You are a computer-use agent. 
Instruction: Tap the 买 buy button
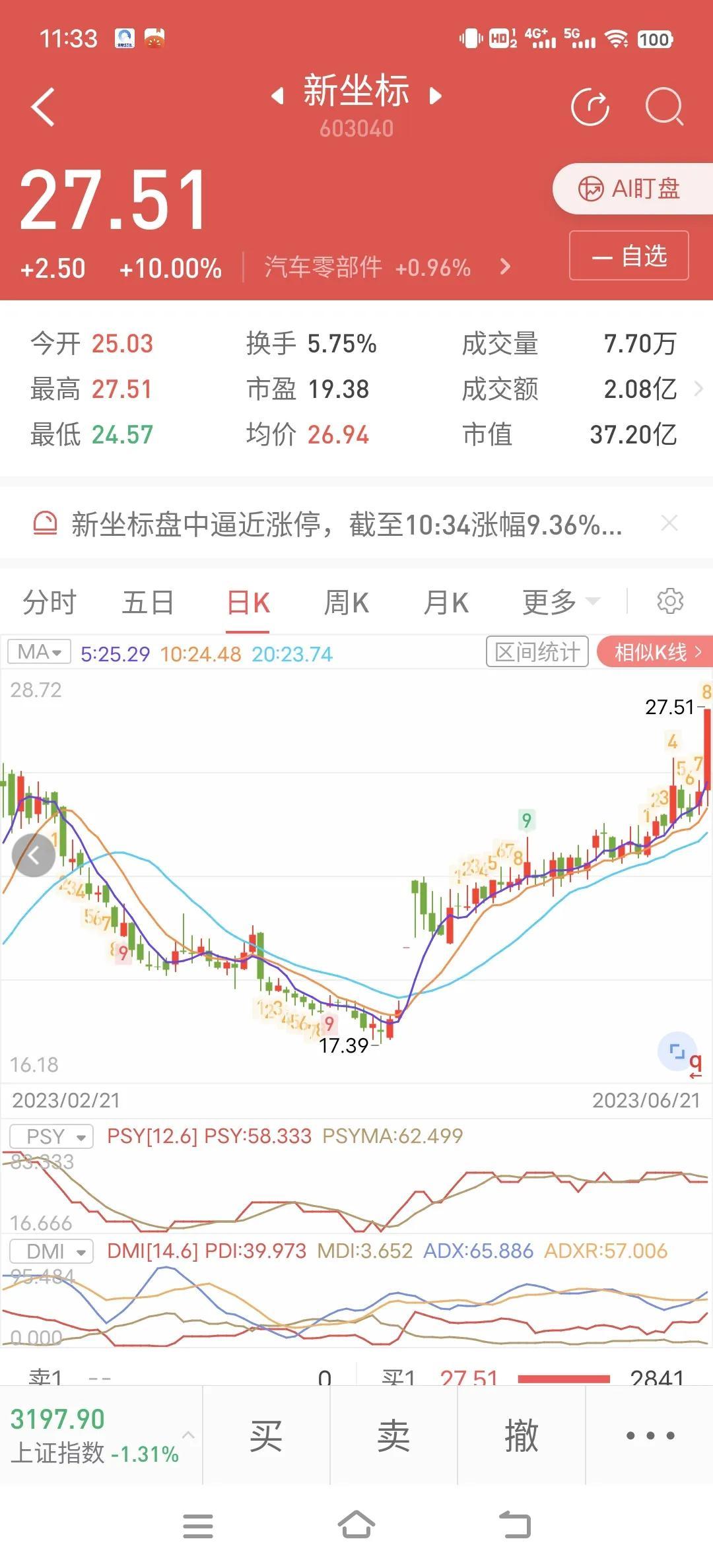tap(266, 1435)
